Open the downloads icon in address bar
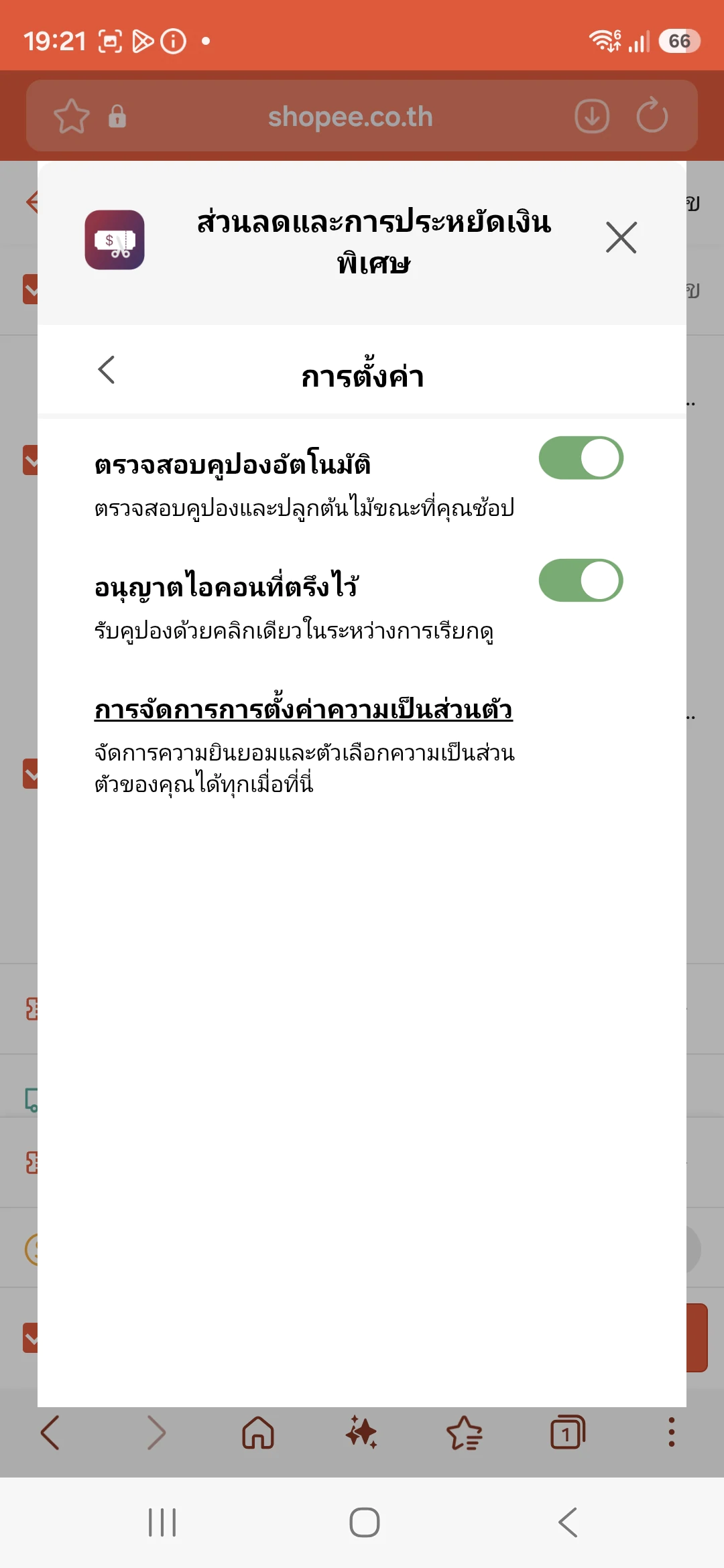The width and height of the screenshot is (724, 1568). tap(591, 117)
